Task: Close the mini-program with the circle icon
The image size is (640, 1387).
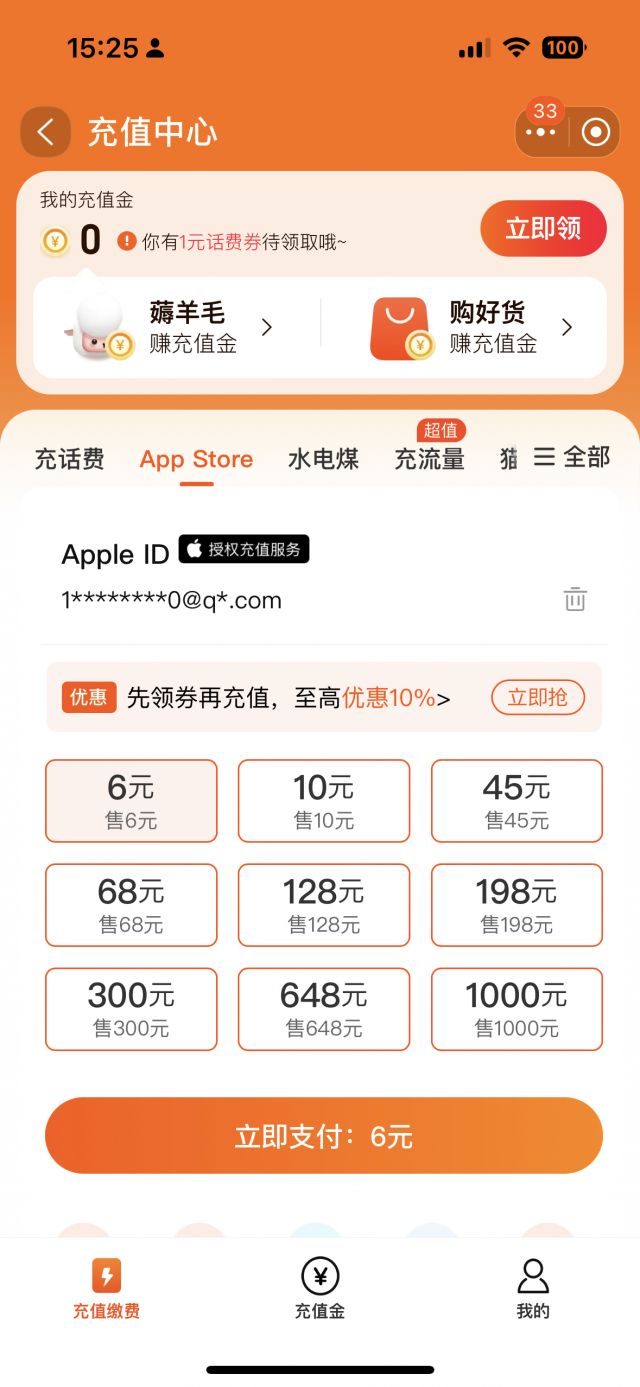Action: coord(595,132)
